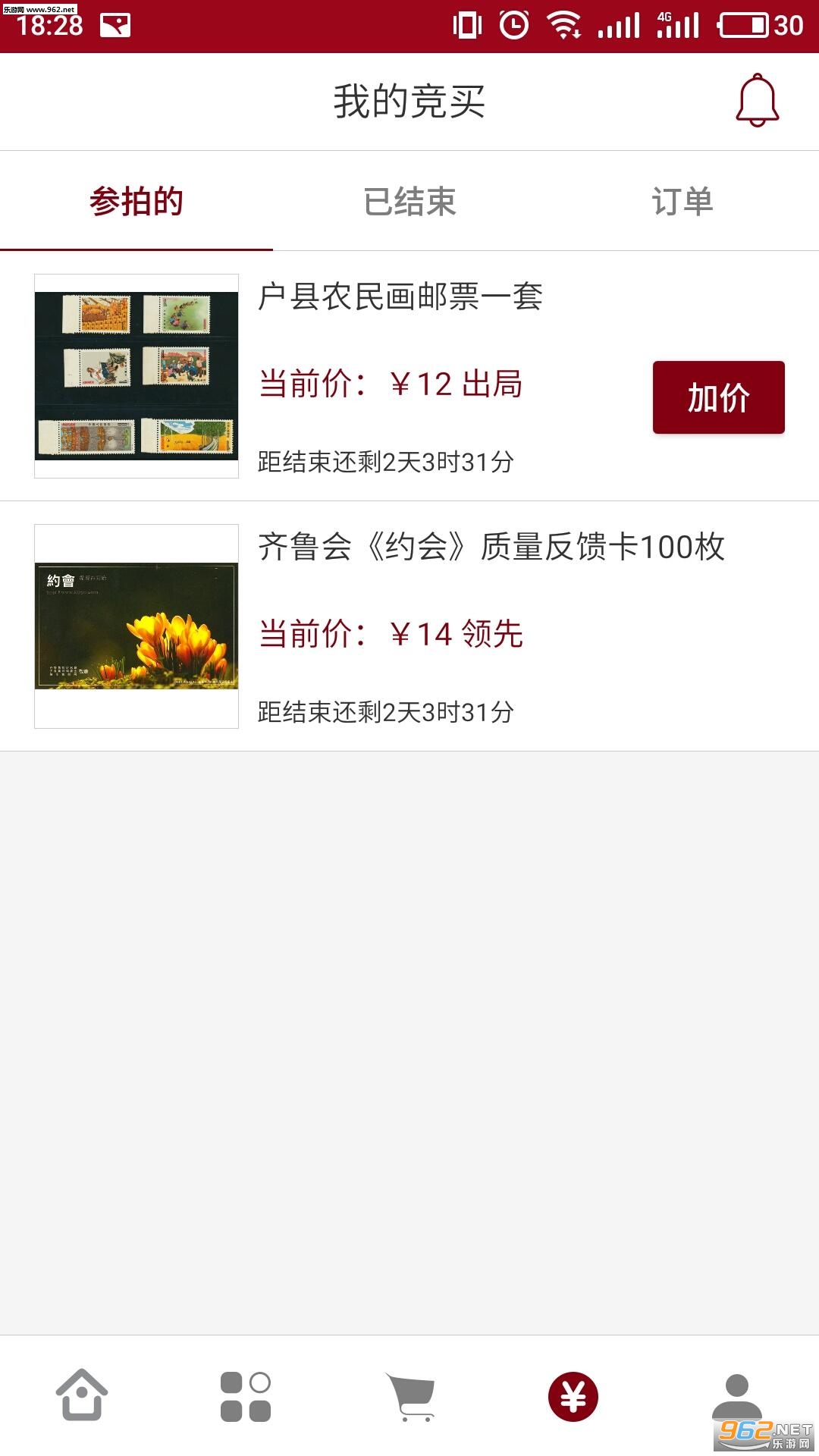Switch to the 订单 tab

click(x=682, y=202)
